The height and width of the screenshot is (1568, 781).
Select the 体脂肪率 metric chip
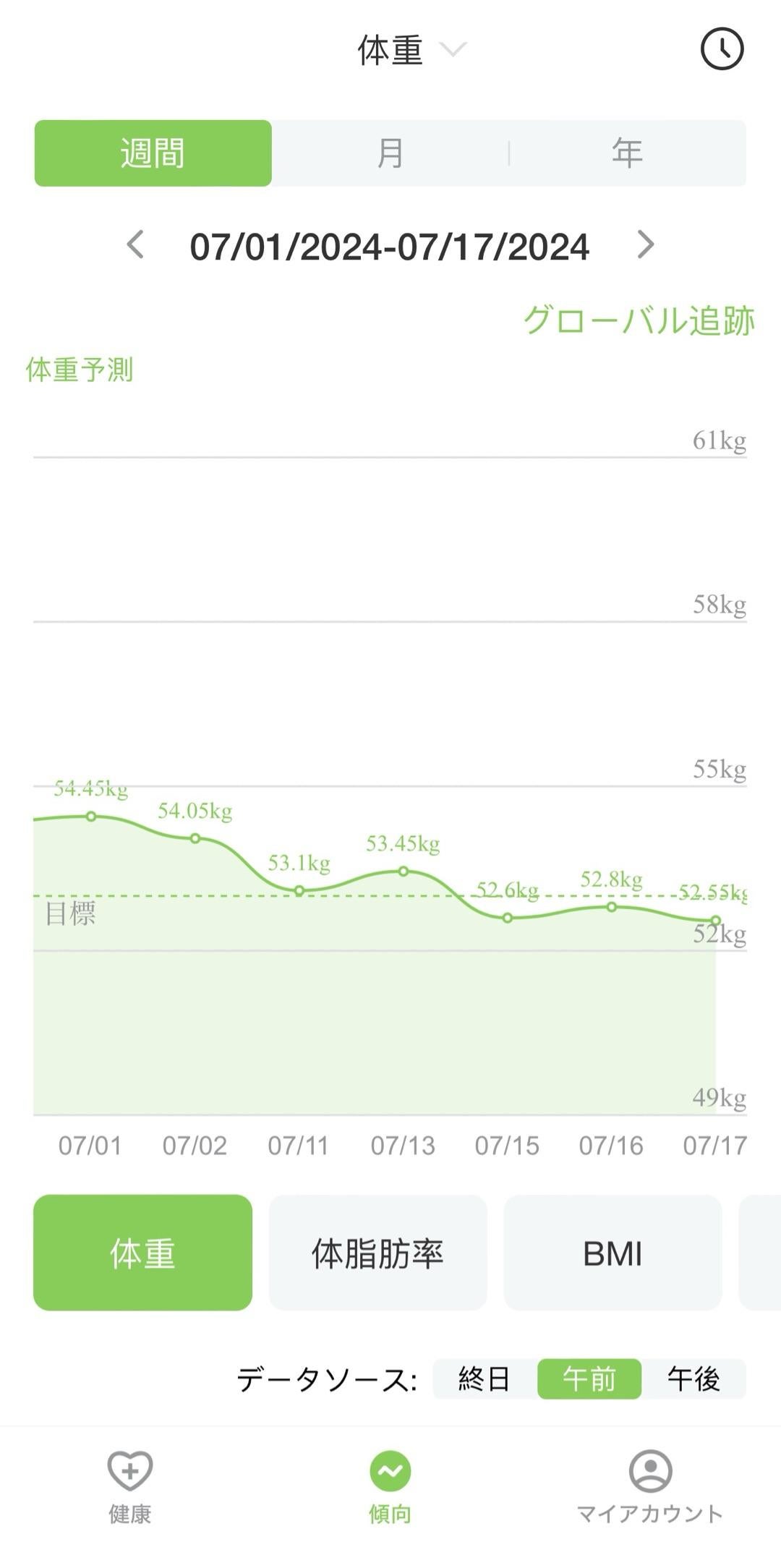pos(377,1253)
